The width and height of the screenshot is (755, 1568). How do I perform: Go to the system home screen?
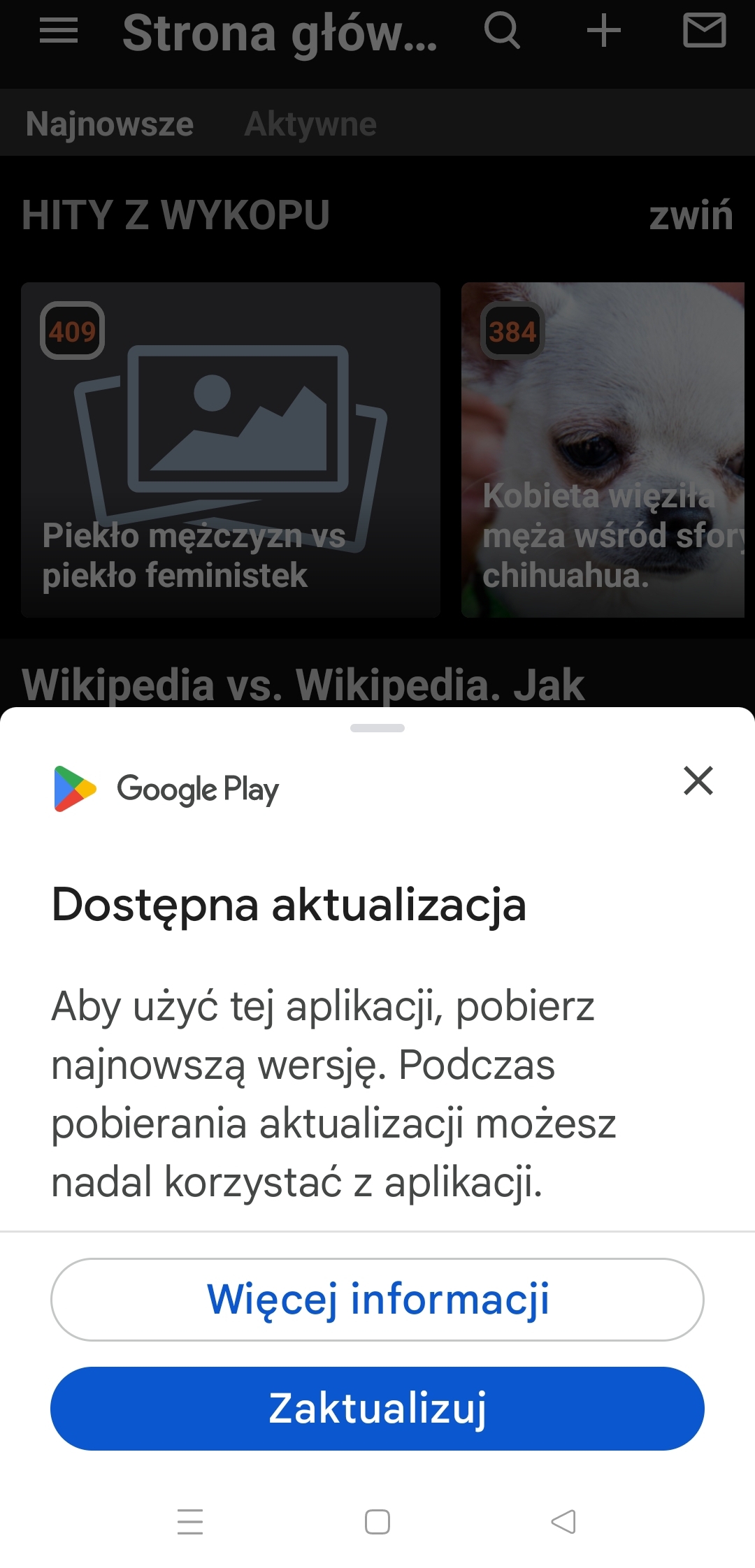click(x=377, y=1521)
